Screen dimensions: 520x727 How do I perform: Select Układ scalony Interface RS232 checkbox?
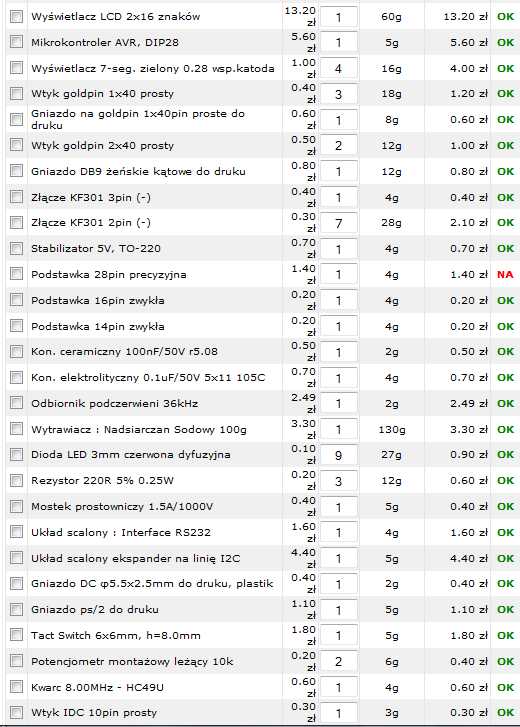tap(16, 532)
